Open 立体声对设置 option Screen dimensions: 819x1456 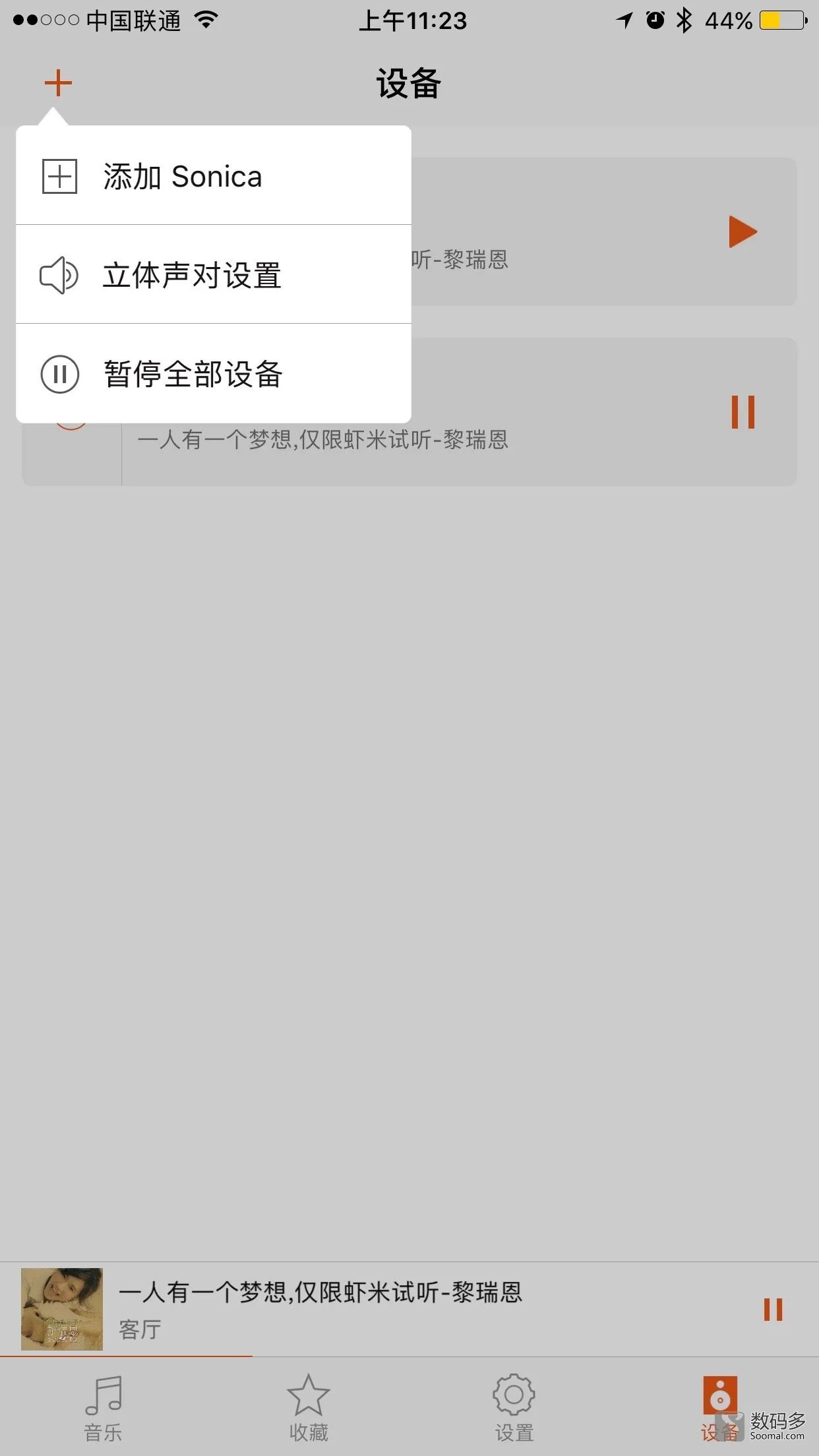(x=214, y=275)
